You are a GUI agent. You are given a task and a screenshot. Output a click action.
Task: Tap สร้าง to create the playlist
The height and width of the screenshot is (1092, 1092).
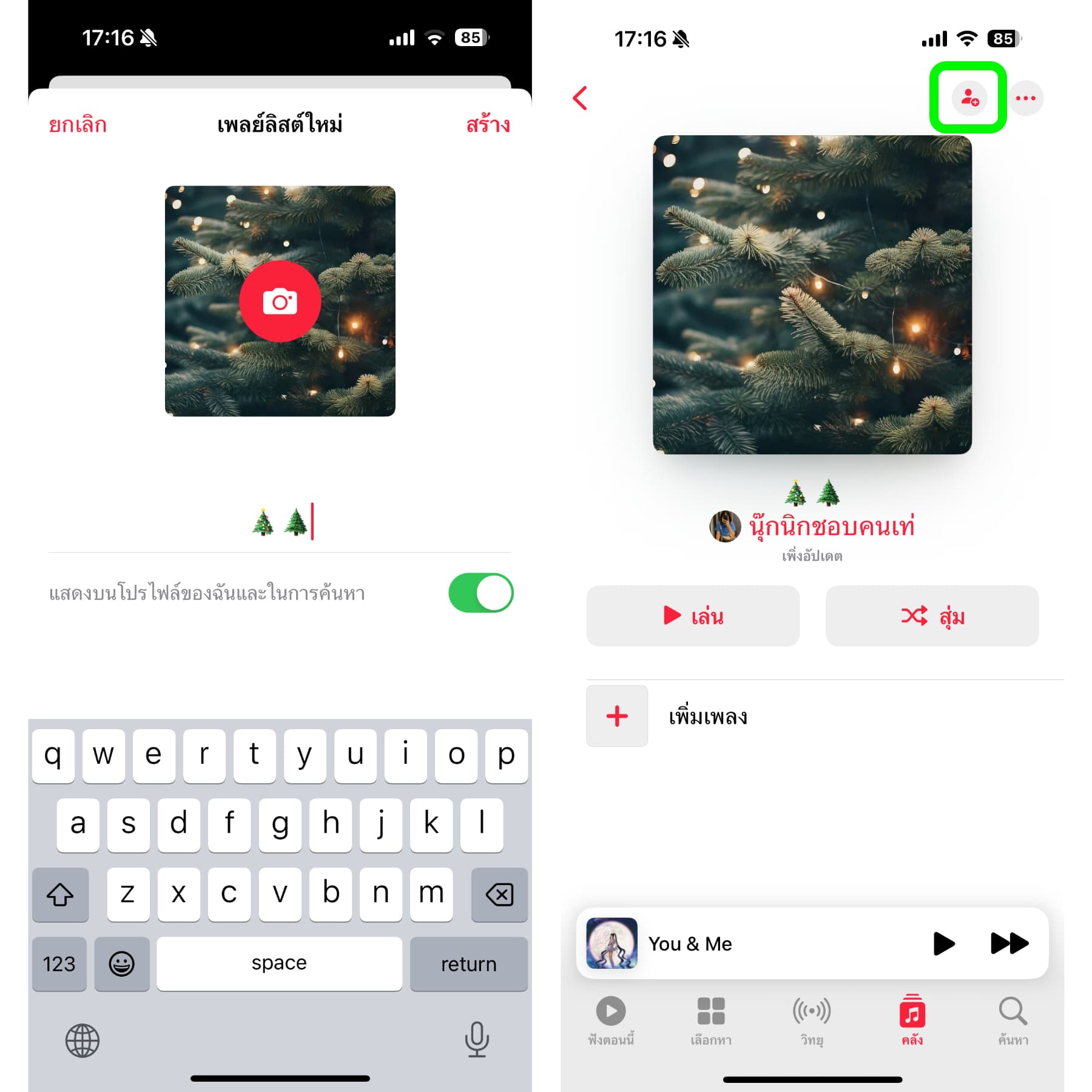click(488, 125)
